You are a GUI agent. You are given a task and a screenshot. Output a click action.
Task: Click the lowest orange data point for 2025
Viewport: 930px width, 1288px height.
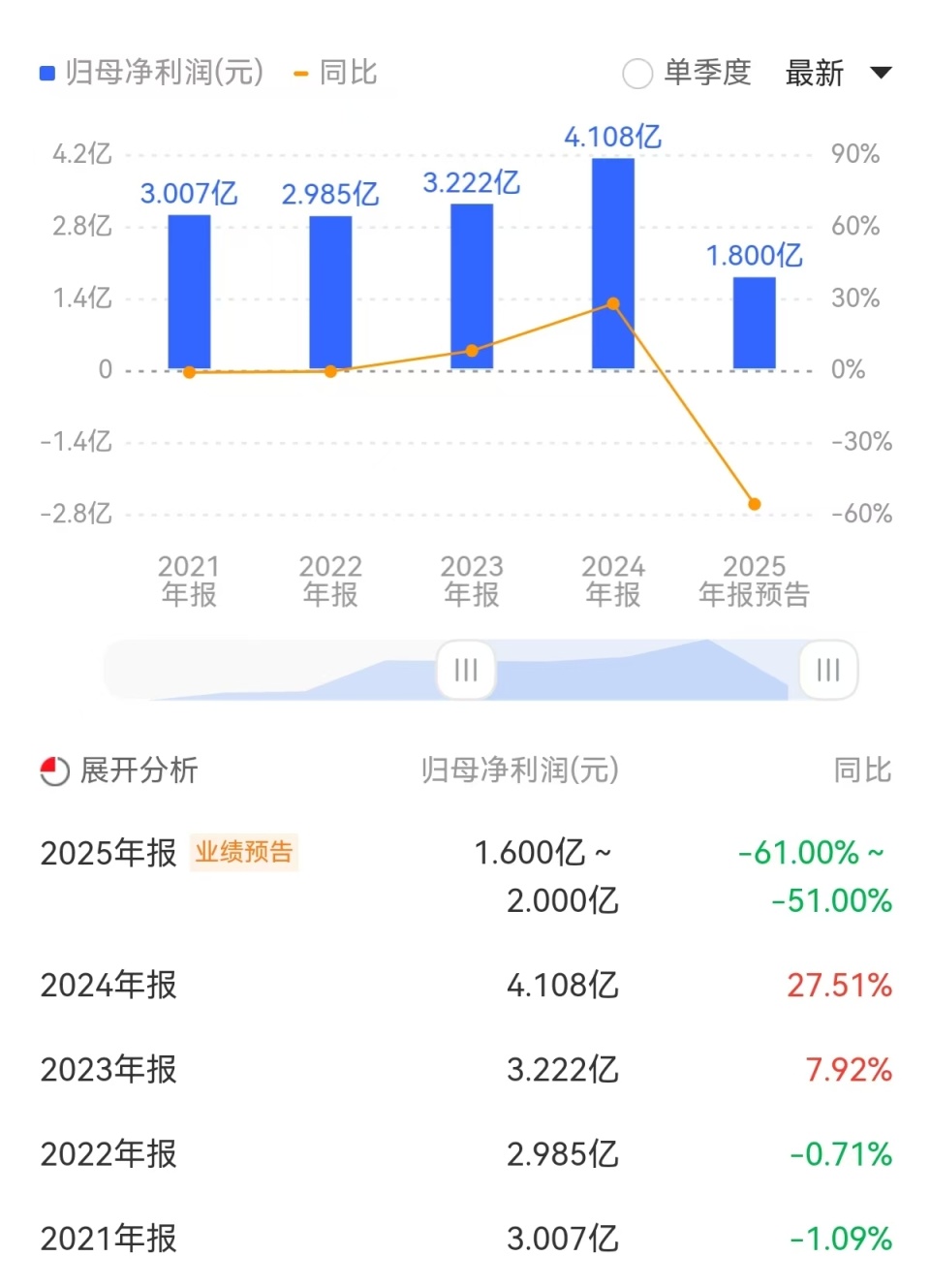pos(755,503)
